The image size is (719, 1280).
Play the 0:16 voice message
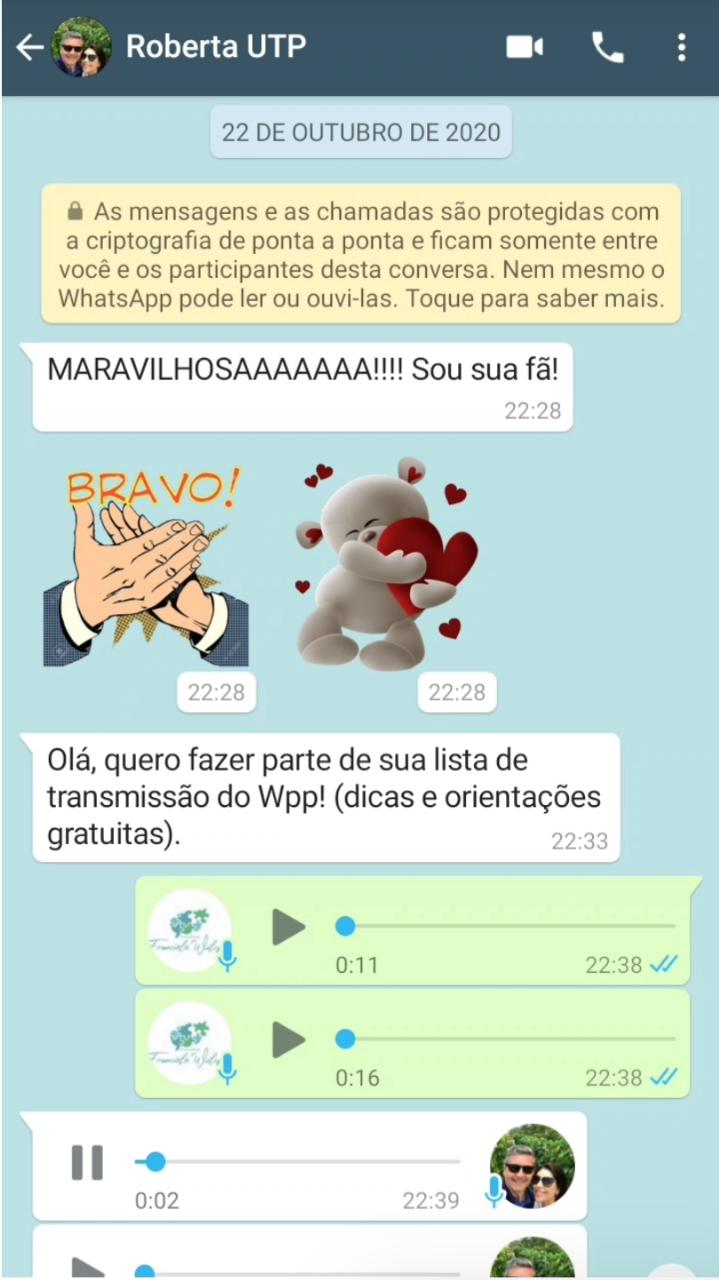tap(289, 1040)
